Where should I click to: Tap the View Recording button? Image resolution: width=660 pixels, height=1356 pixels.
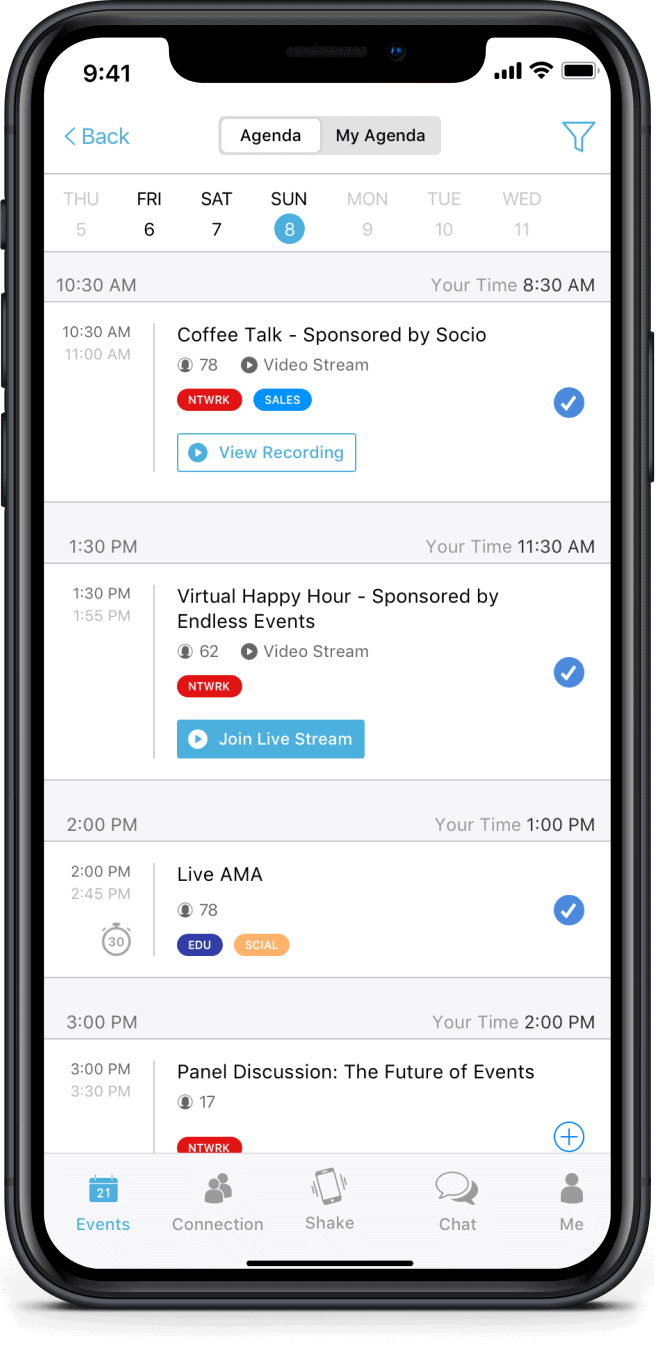[266, 452]
